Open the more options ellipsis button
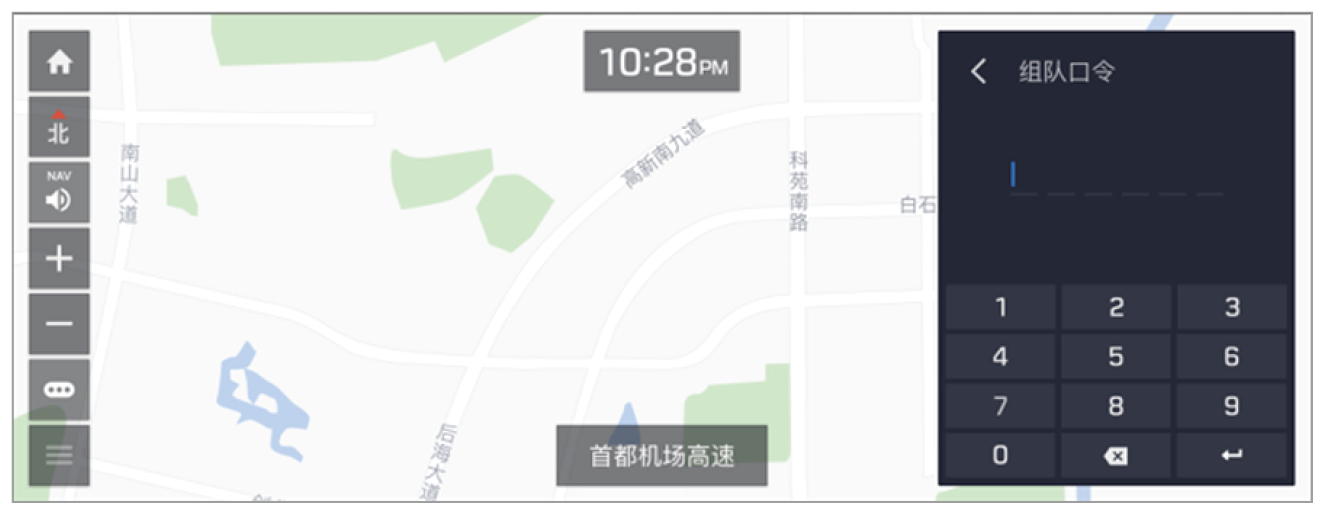The height and width of the screenshot is (513, 1323). (x=59, y=389)
